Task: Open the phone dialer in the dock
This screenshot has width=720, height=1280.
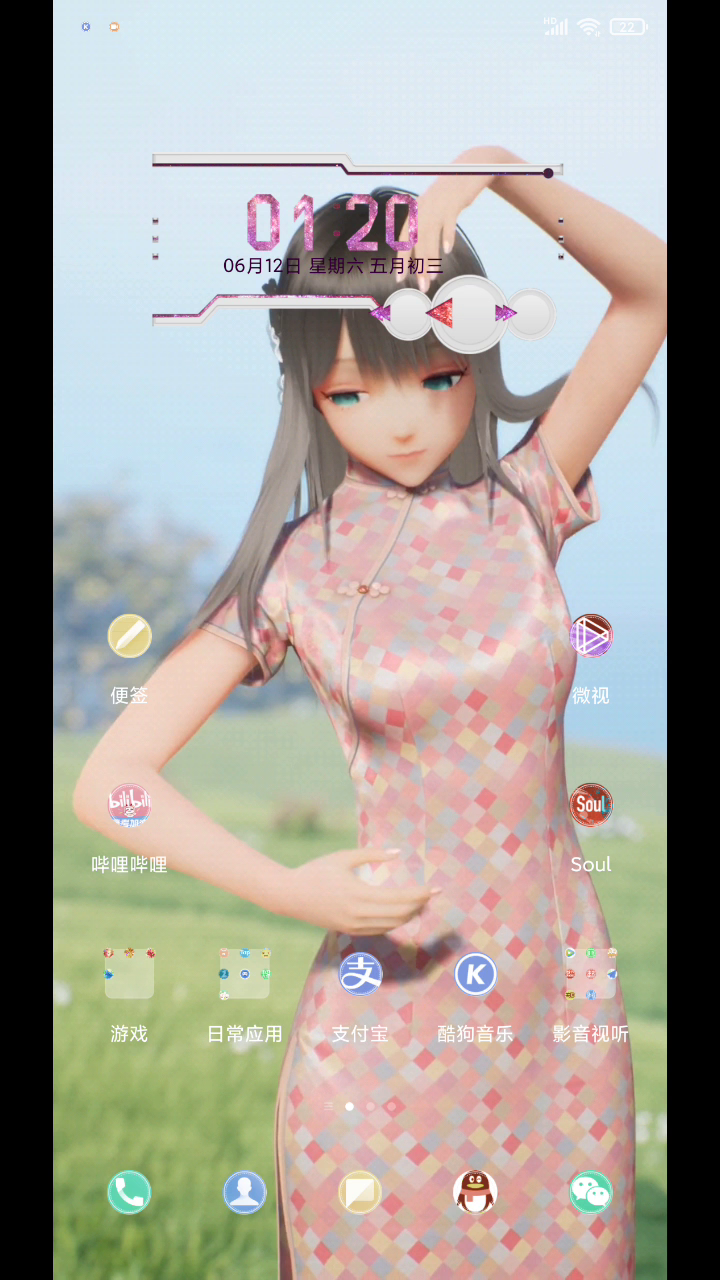Action: tap(129, 1192)
